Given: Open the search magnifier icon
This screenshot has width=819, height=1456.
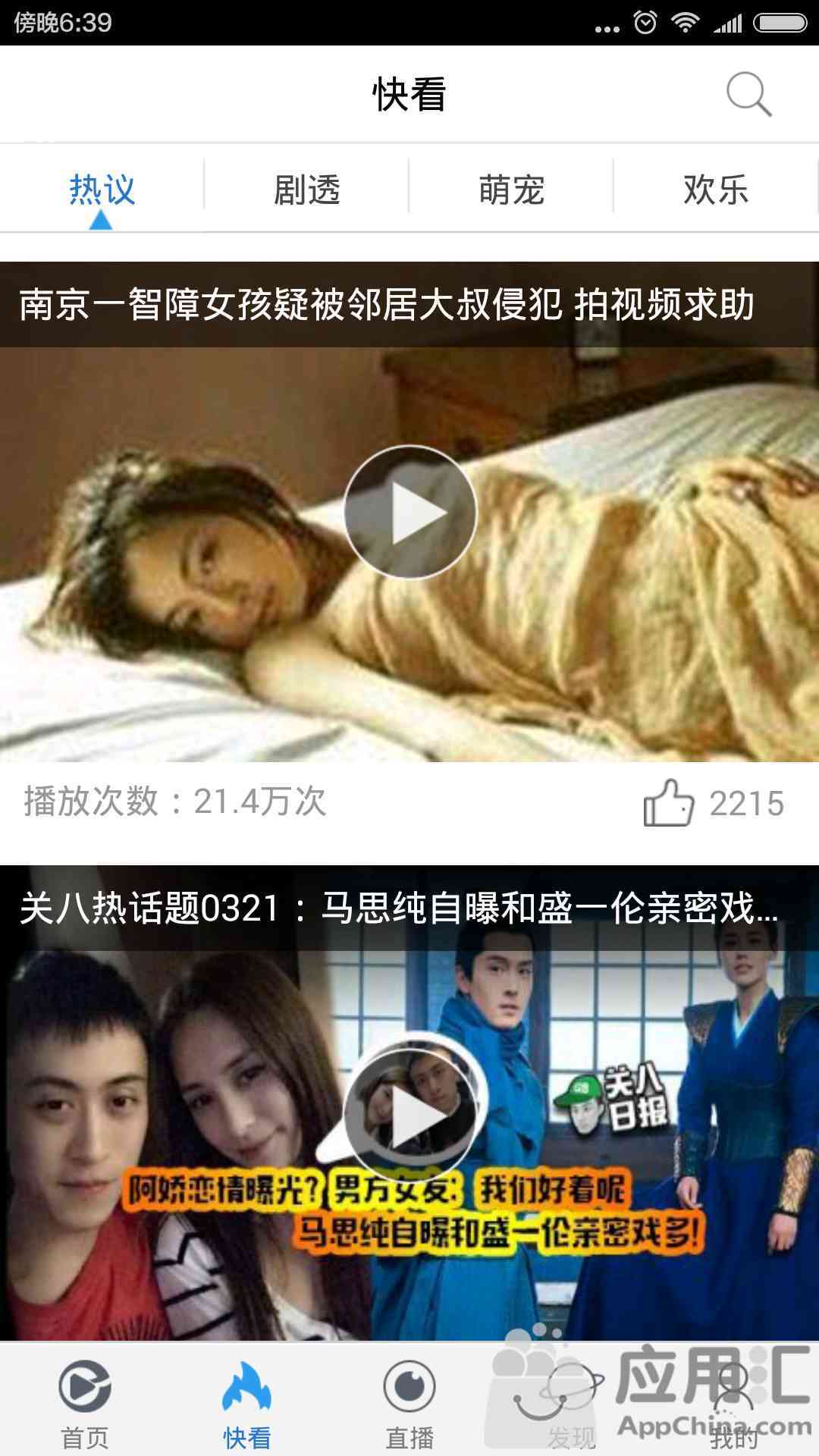Looking at the screenshot, I should (x=749, y=95).
